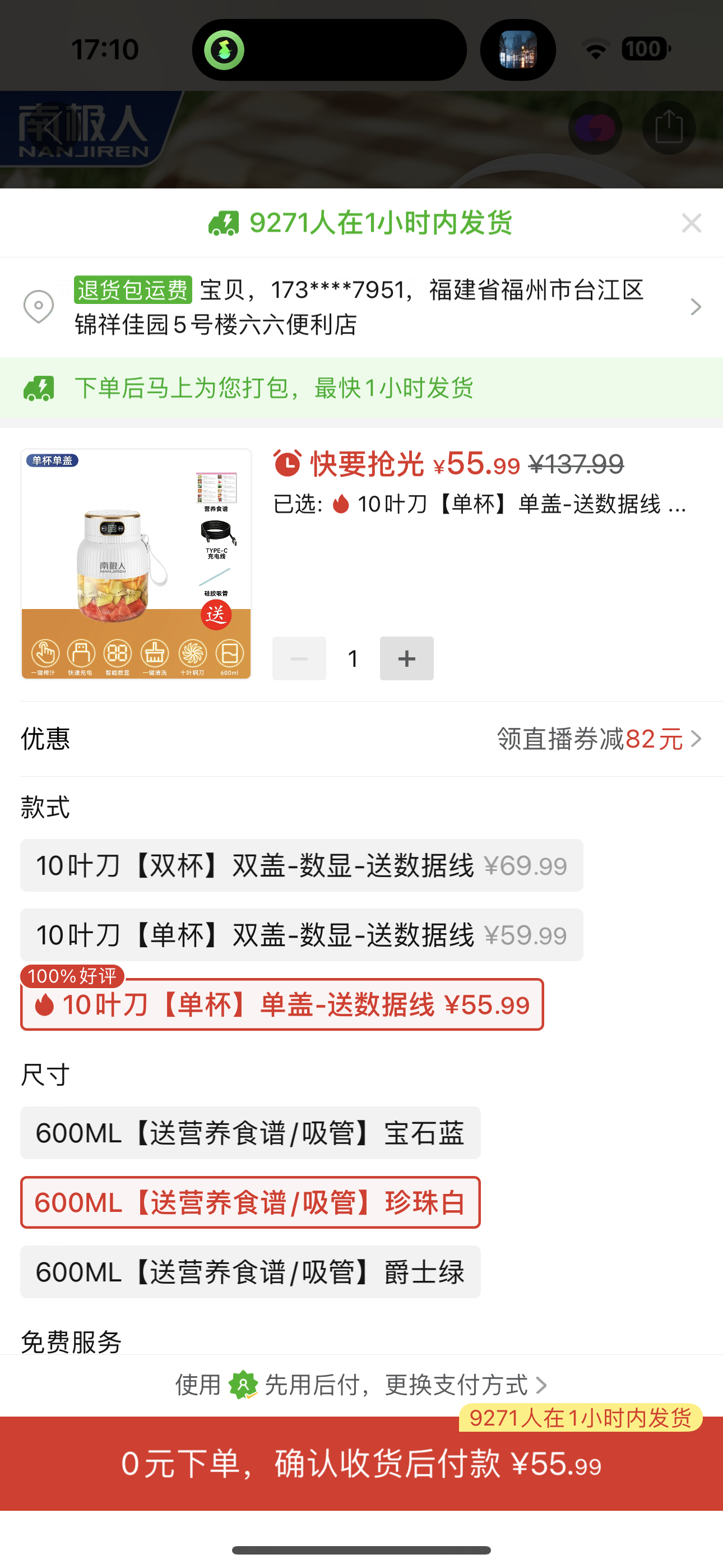The image size is (723, 1568).
Task: Select 10叶刀【双杯】双盖-数显 style at ¥69.99
Action: (x=302, y=865)
